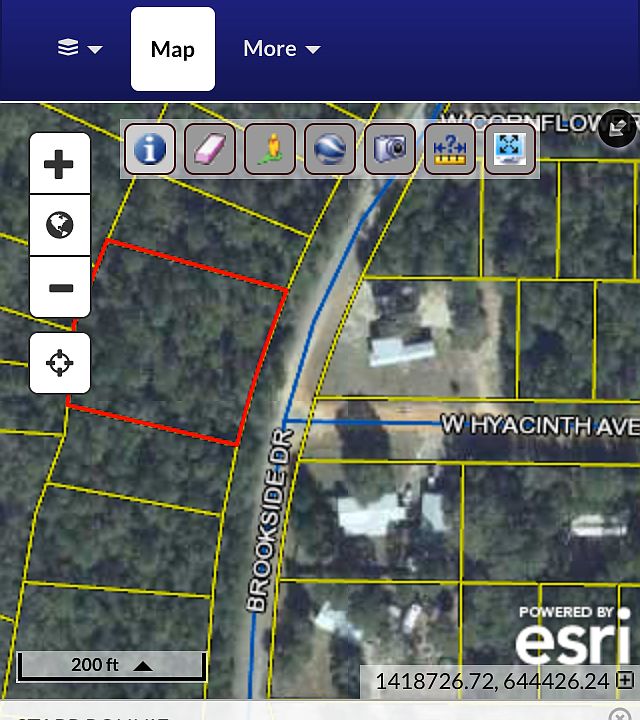Zoom out on the map
Viewport: 640px width, 720px height.
pos(60,288)
